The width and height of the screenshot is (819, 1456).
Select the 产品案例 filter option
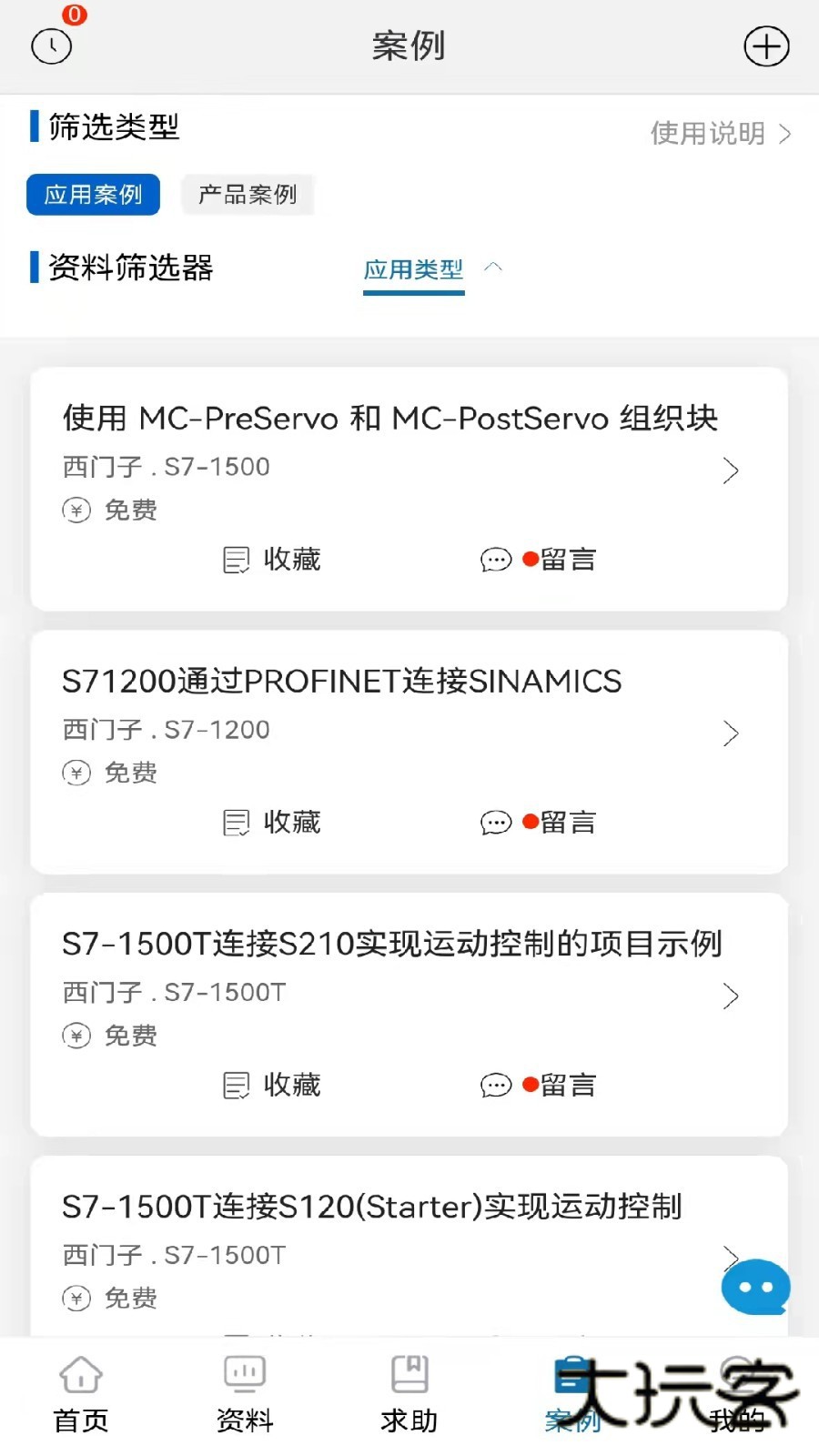pyautogui.click(x=248, y=194)
